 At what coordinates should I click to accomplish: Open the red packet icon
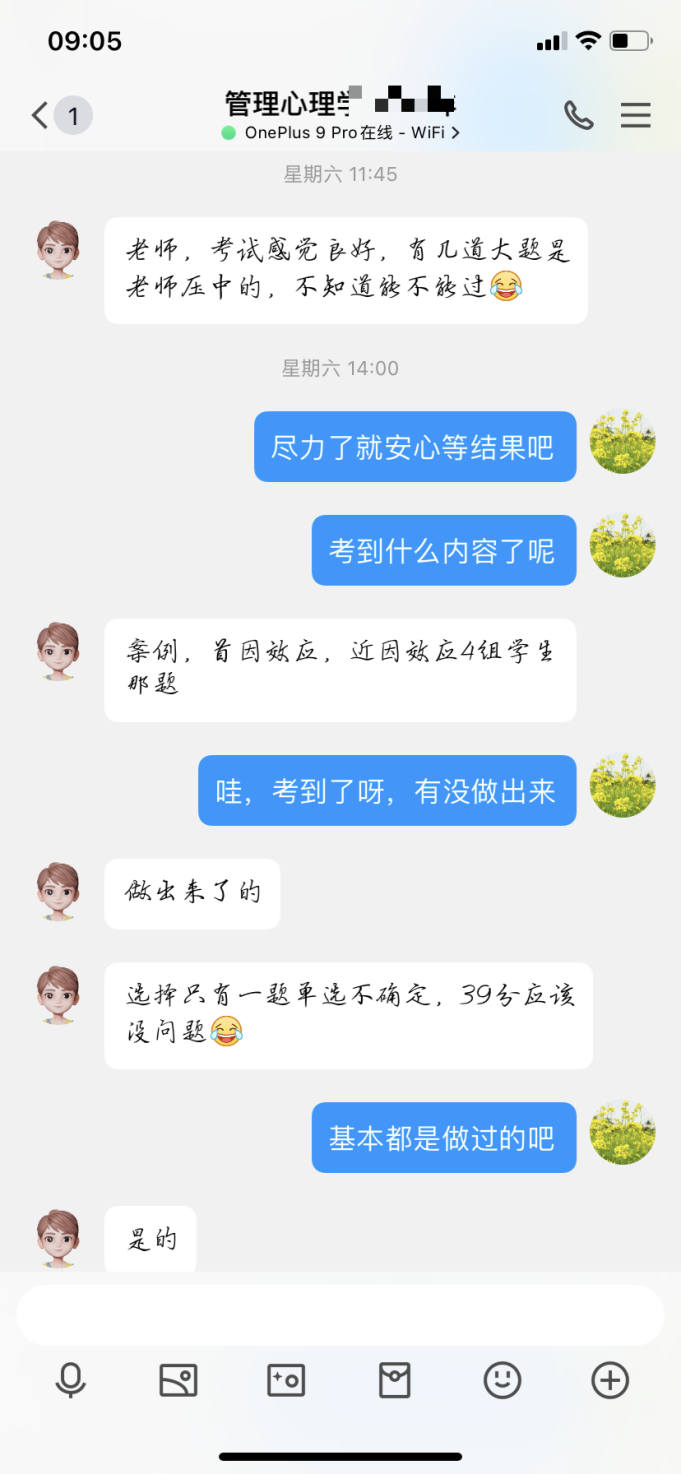click(x=394, y=1381)
